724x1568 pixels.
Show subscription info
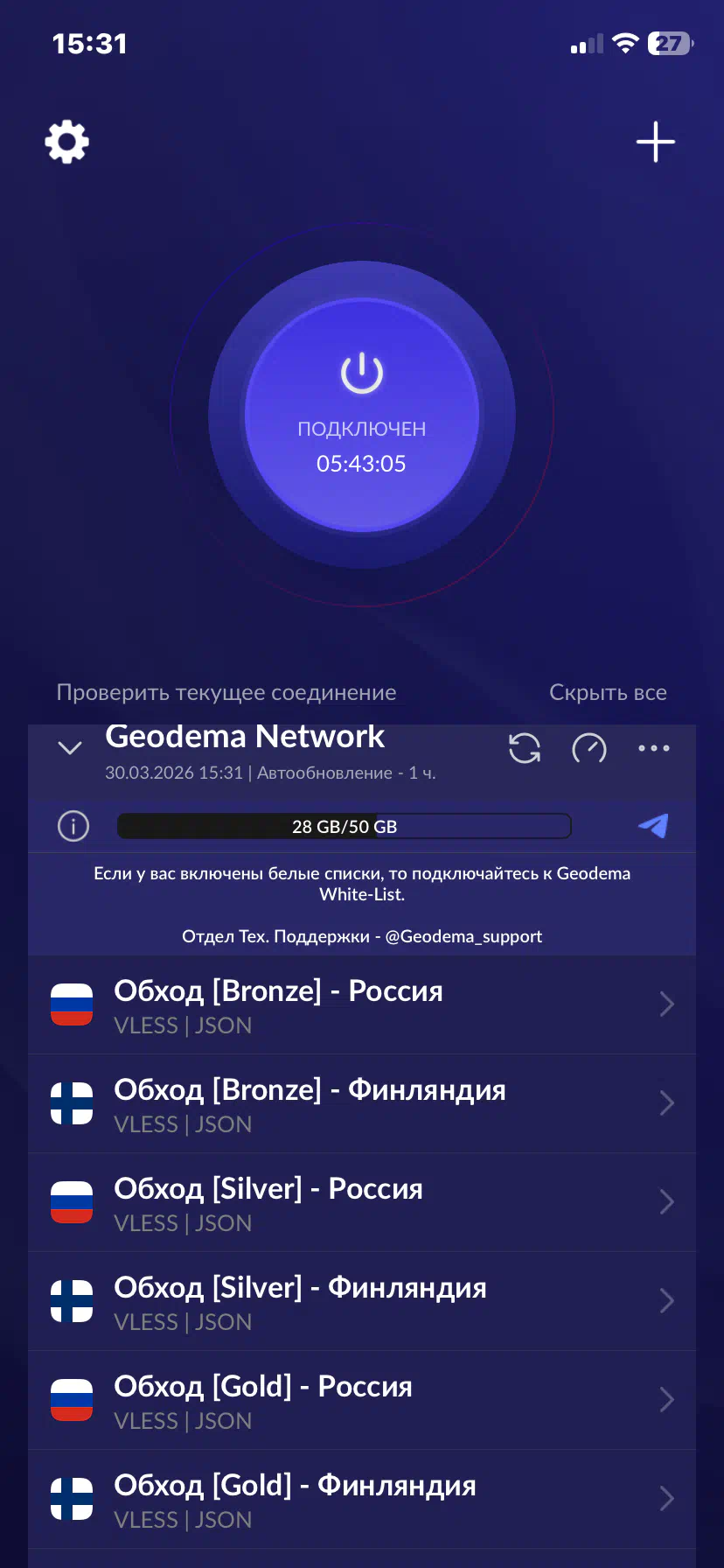73,826
